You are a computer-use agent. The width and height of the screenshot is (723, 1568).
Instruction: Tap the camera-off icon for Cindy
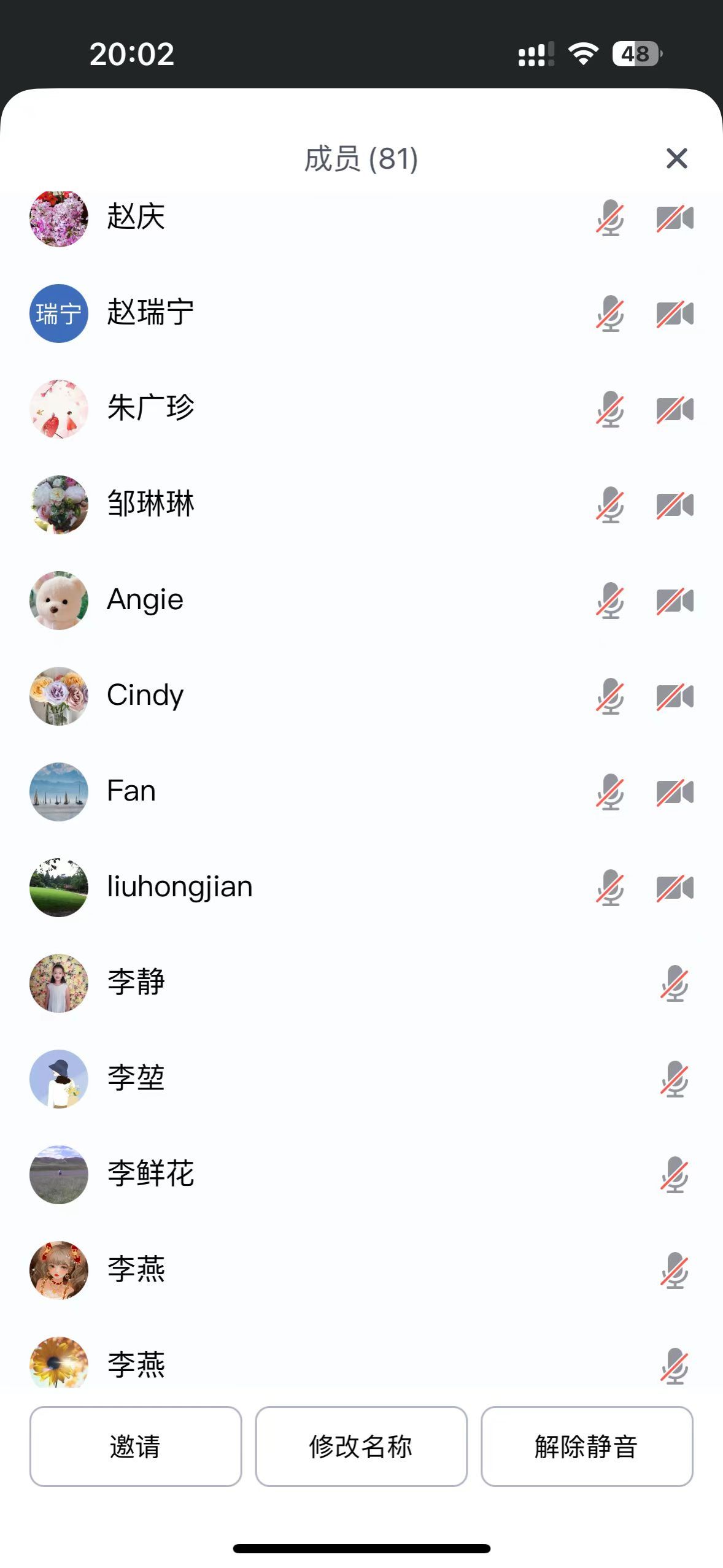[675, 696]
